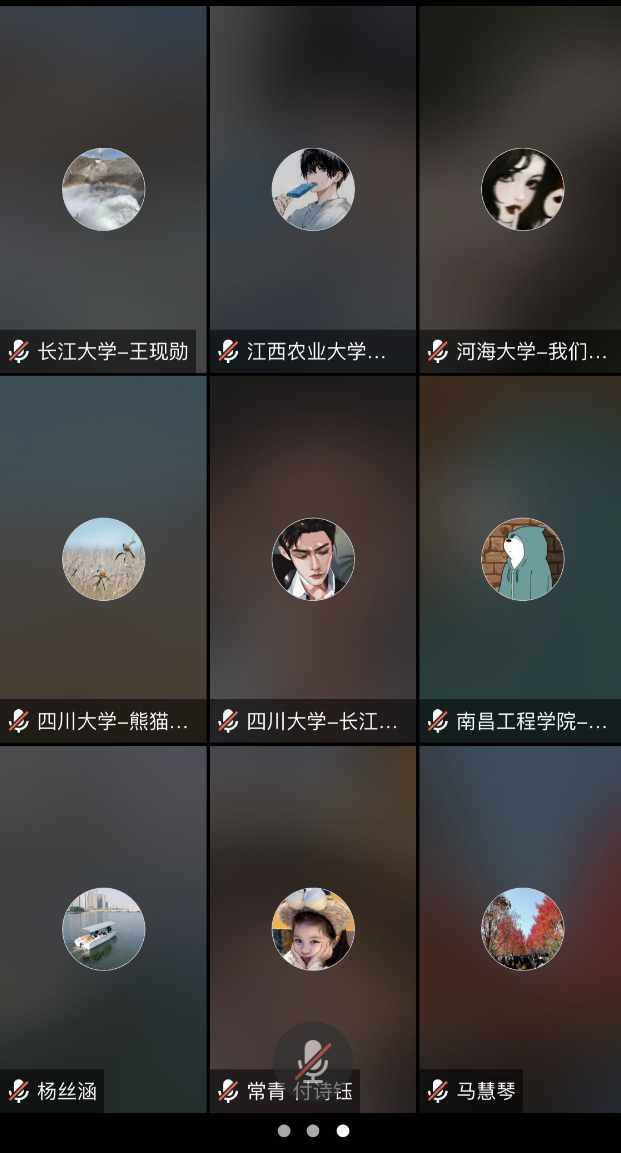The width and height of the screenshot is (621, 1153).
Task: Open participant tile 长江大学-王现勋
Action: pyautogui.click(x=103, y=189)
